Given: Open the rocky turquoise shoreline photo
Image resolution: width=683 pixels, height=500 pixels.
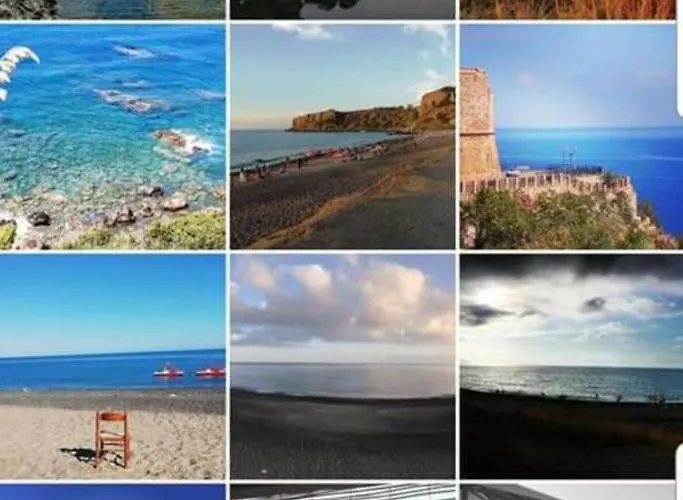Looking at the screenshot, I should [112, 137].
